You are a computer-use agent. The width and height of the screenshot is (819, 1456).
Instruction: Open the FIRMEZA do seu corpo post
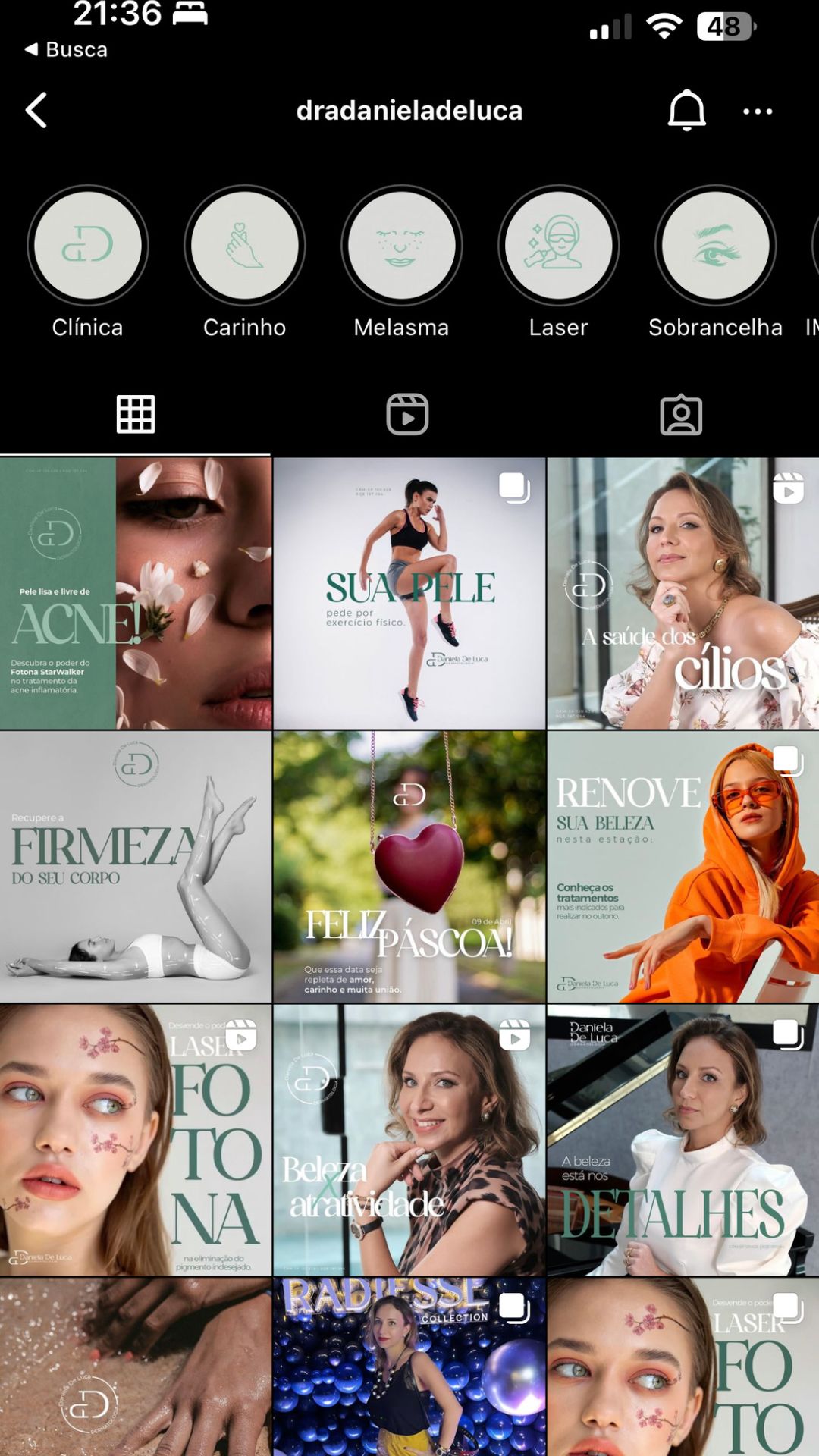136,867
